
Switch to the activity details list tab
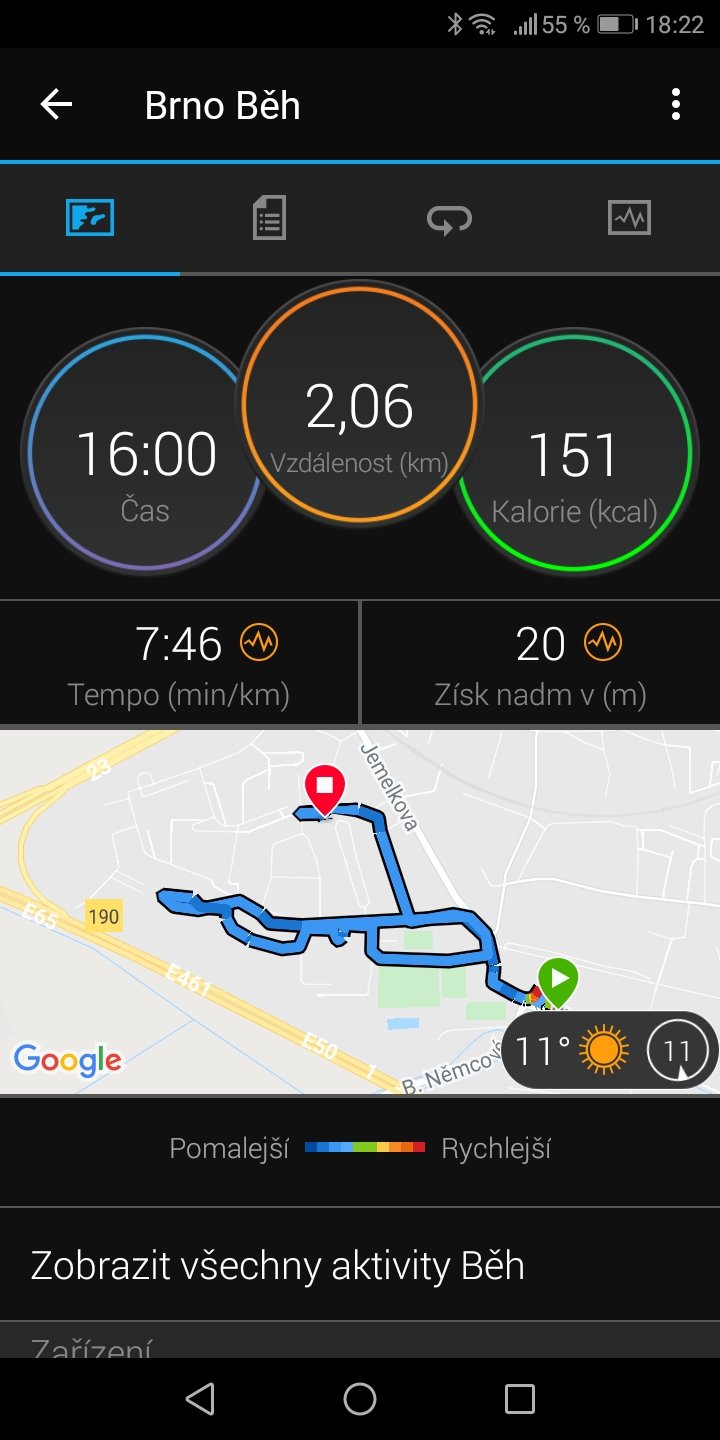[269, 218]
